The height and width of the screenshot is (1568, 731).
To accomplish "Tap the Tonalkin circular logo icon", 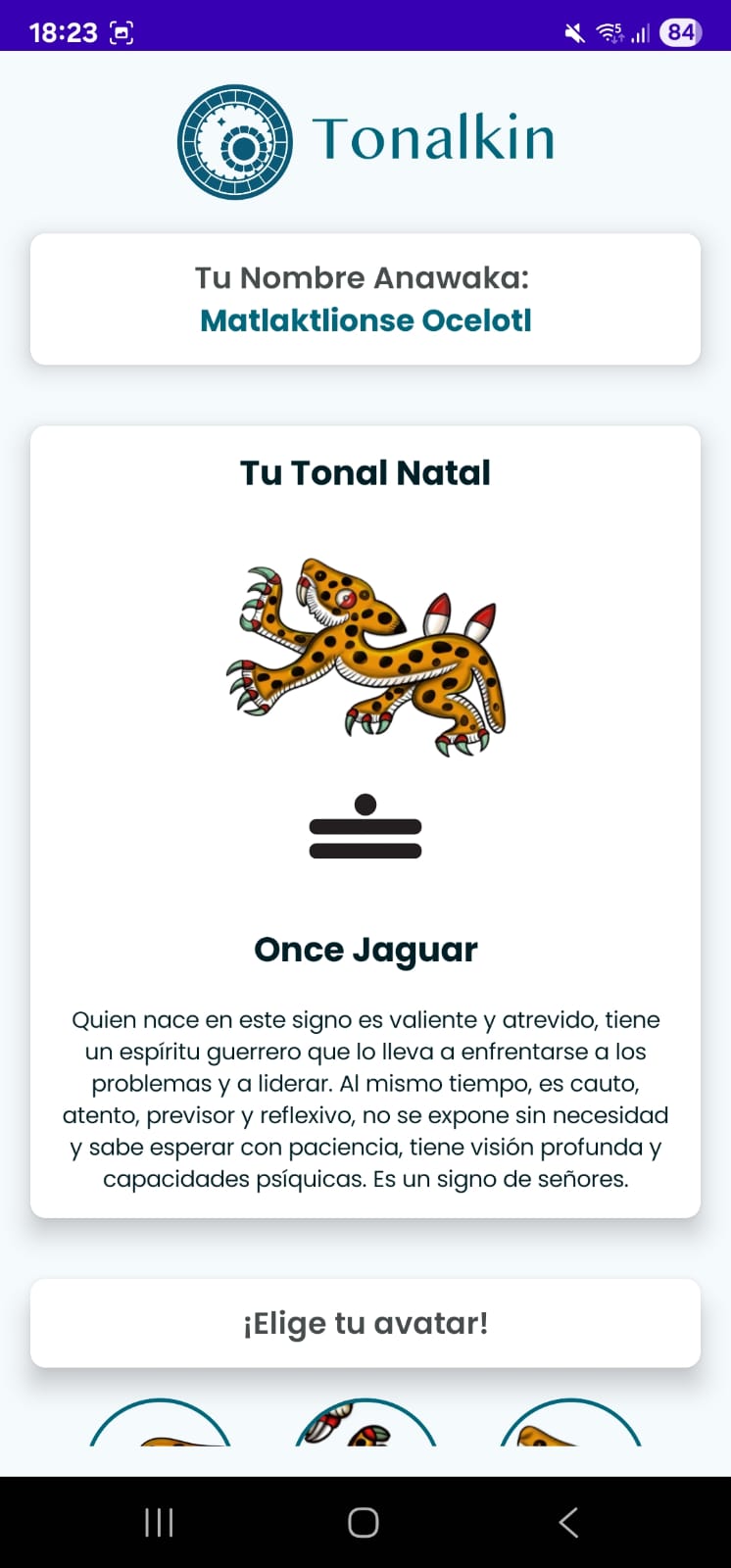I will 234,140.
